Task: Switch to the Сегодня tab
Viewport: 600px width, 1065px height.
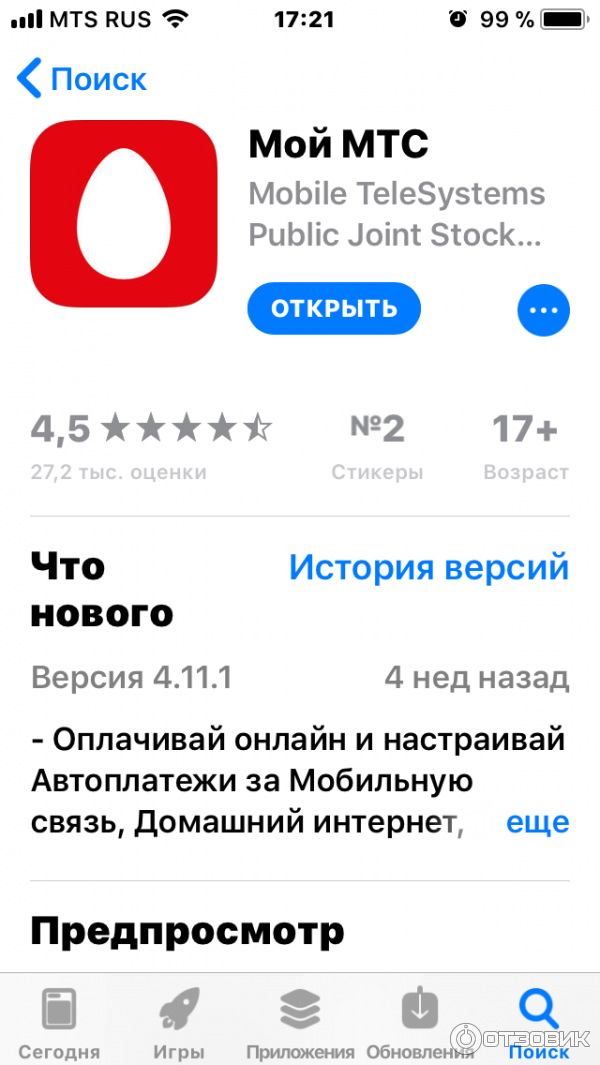Action: pyautogui.click(x=59, y=1022)
